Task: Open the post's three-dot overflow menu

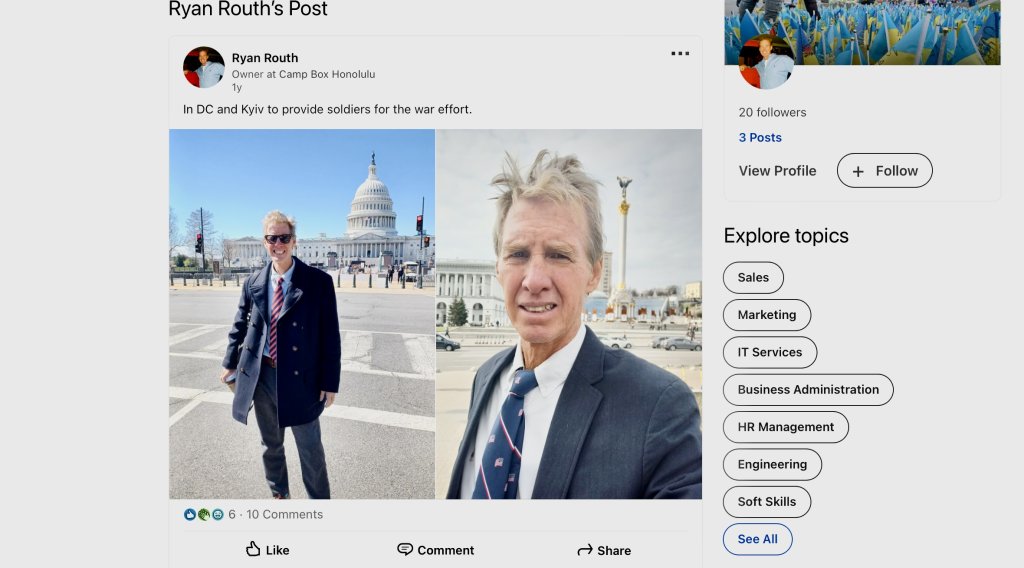Action: [680, 54]
